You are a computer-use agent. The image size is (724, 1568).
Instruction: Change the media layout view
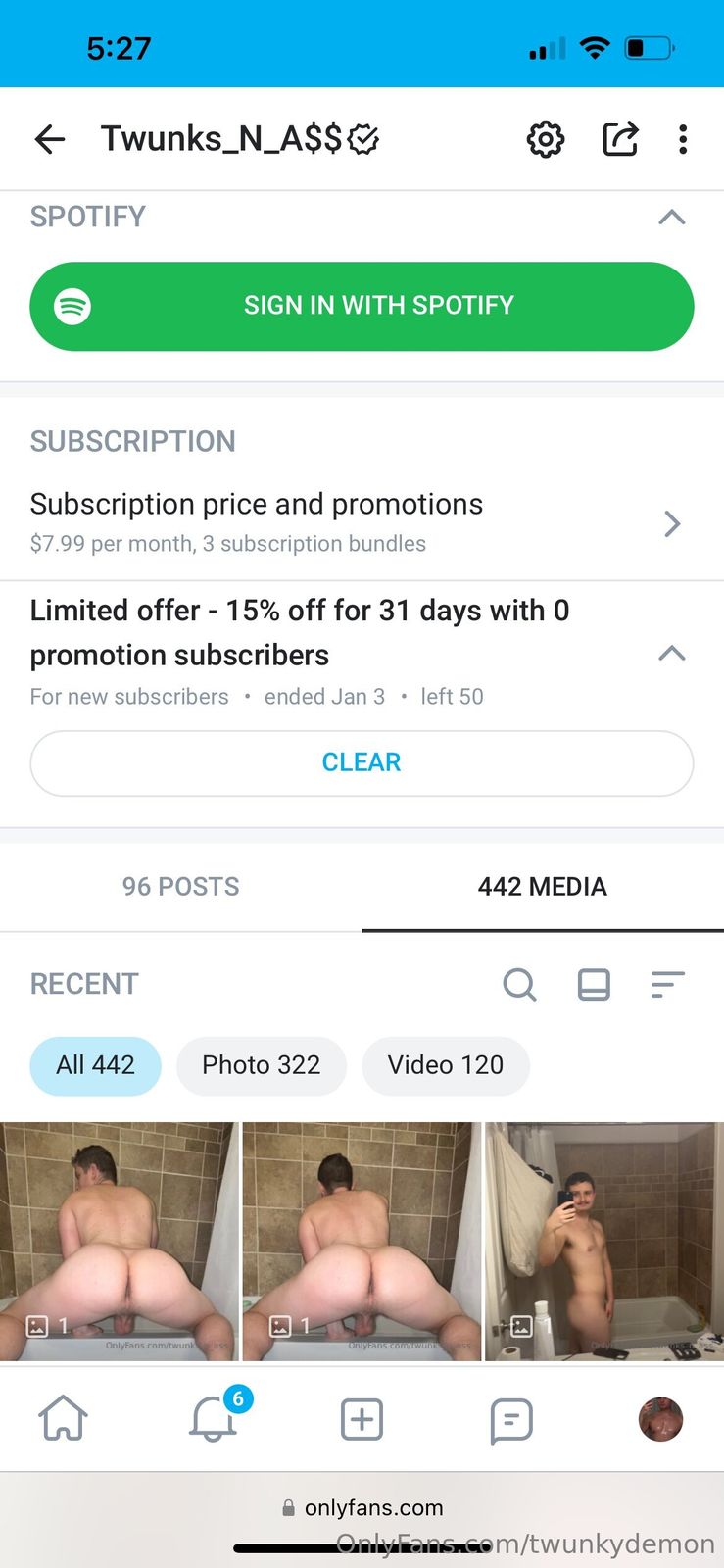tap(594, 984)
